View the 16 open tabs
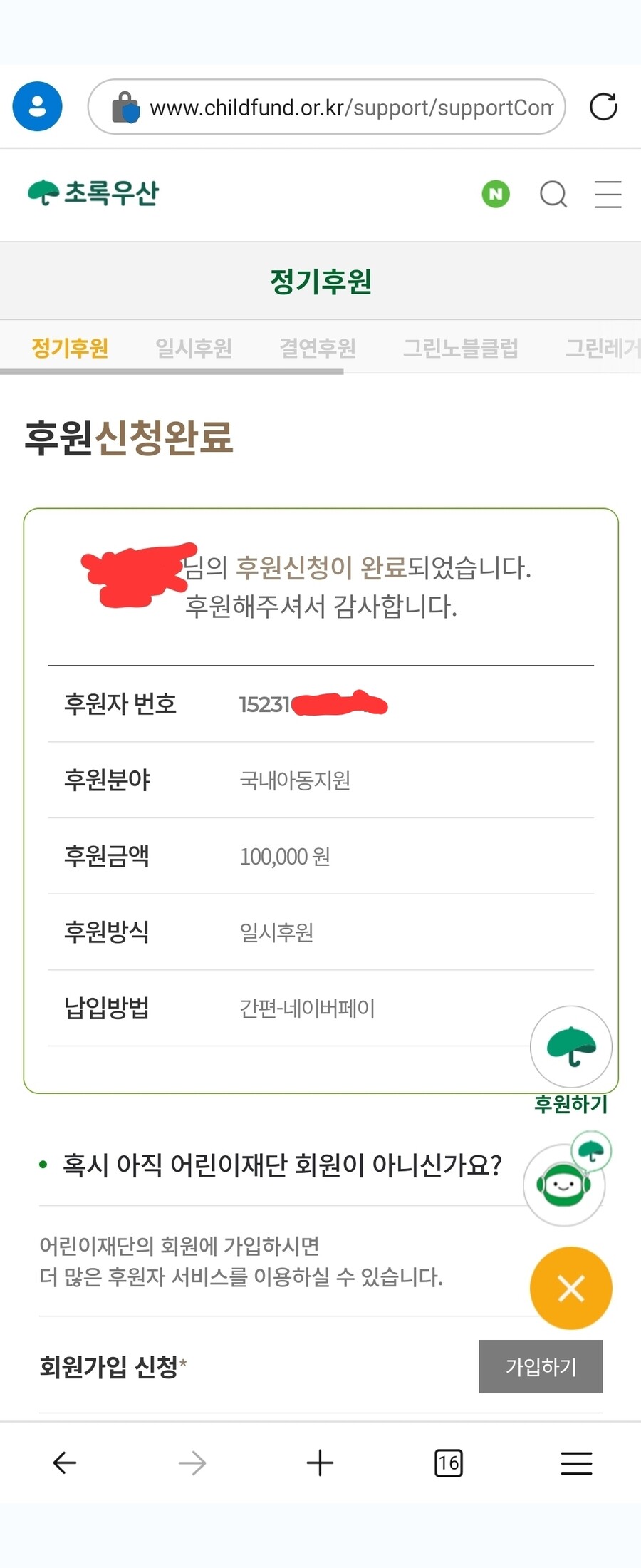 tap(448, 1463)
